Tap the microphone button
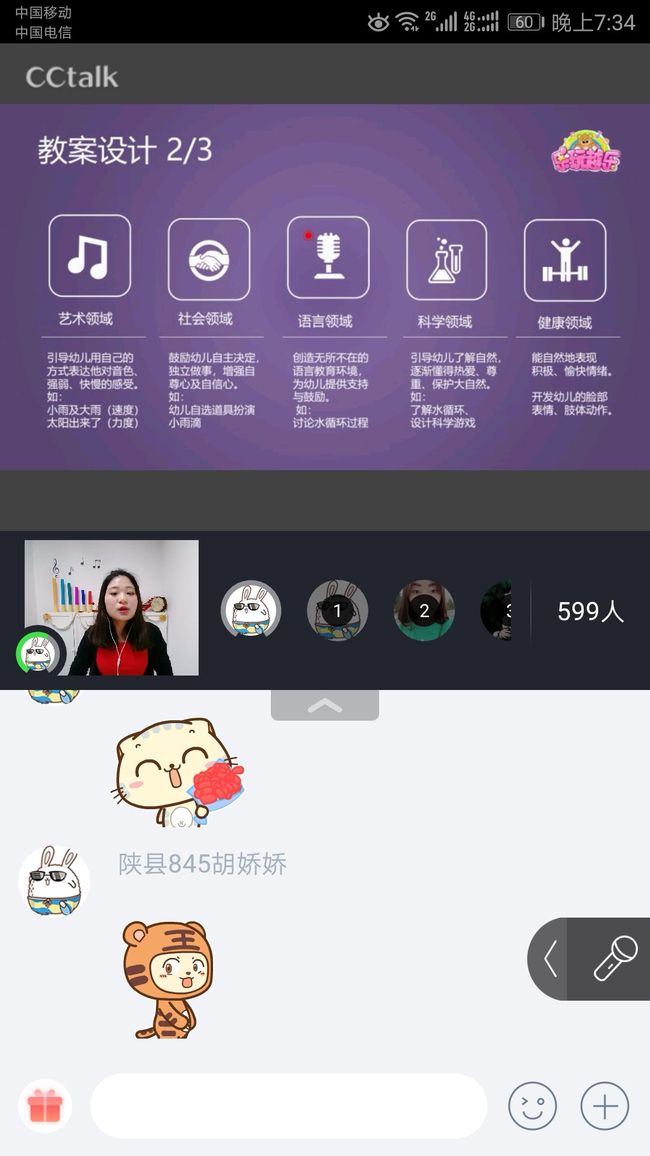Image resolution: width=650 pixels, height=1156 pixels. pyautogui.click(x=615, y=958)
